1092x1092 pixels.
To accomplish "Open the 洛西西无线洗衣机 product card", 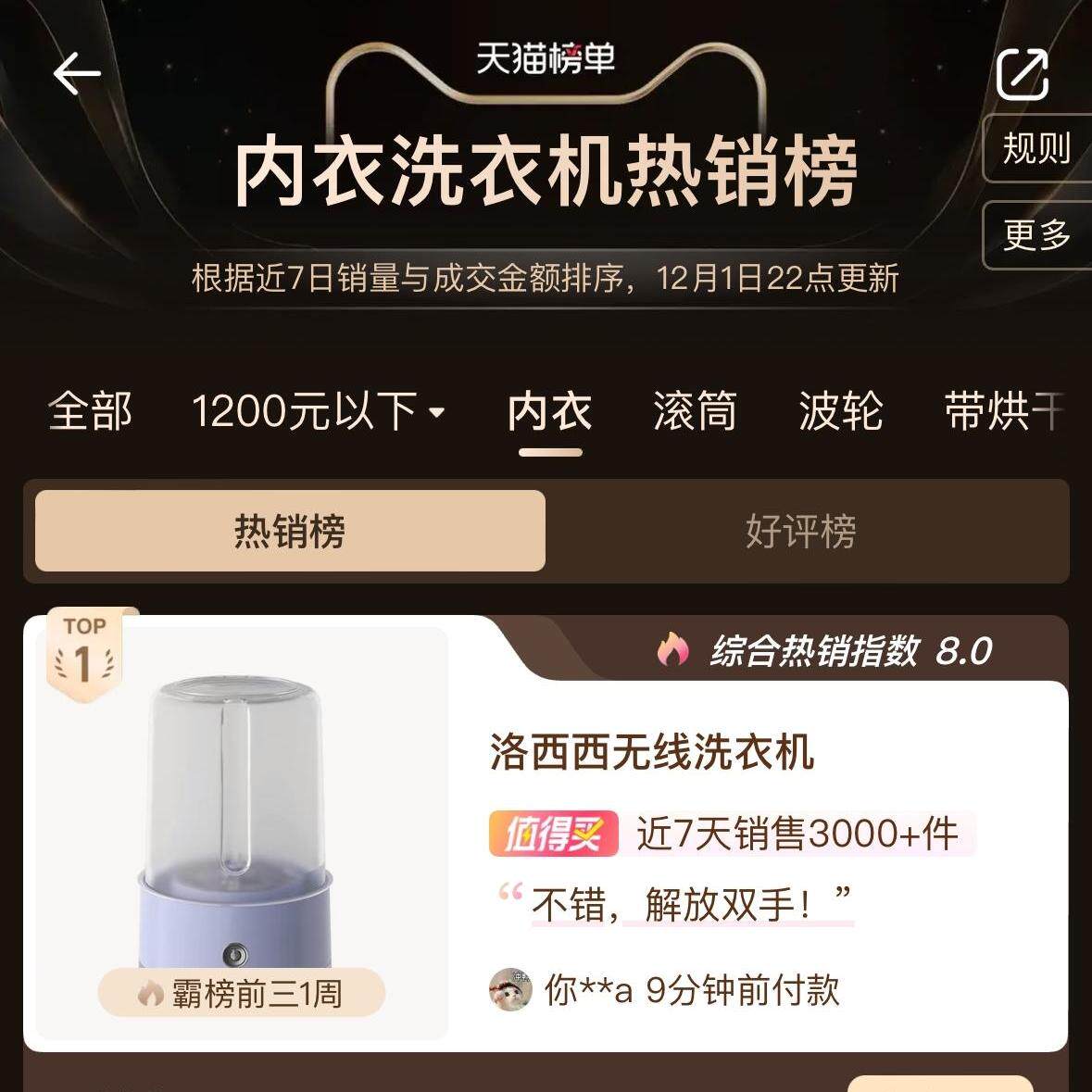I will click(x=546, y=834).
